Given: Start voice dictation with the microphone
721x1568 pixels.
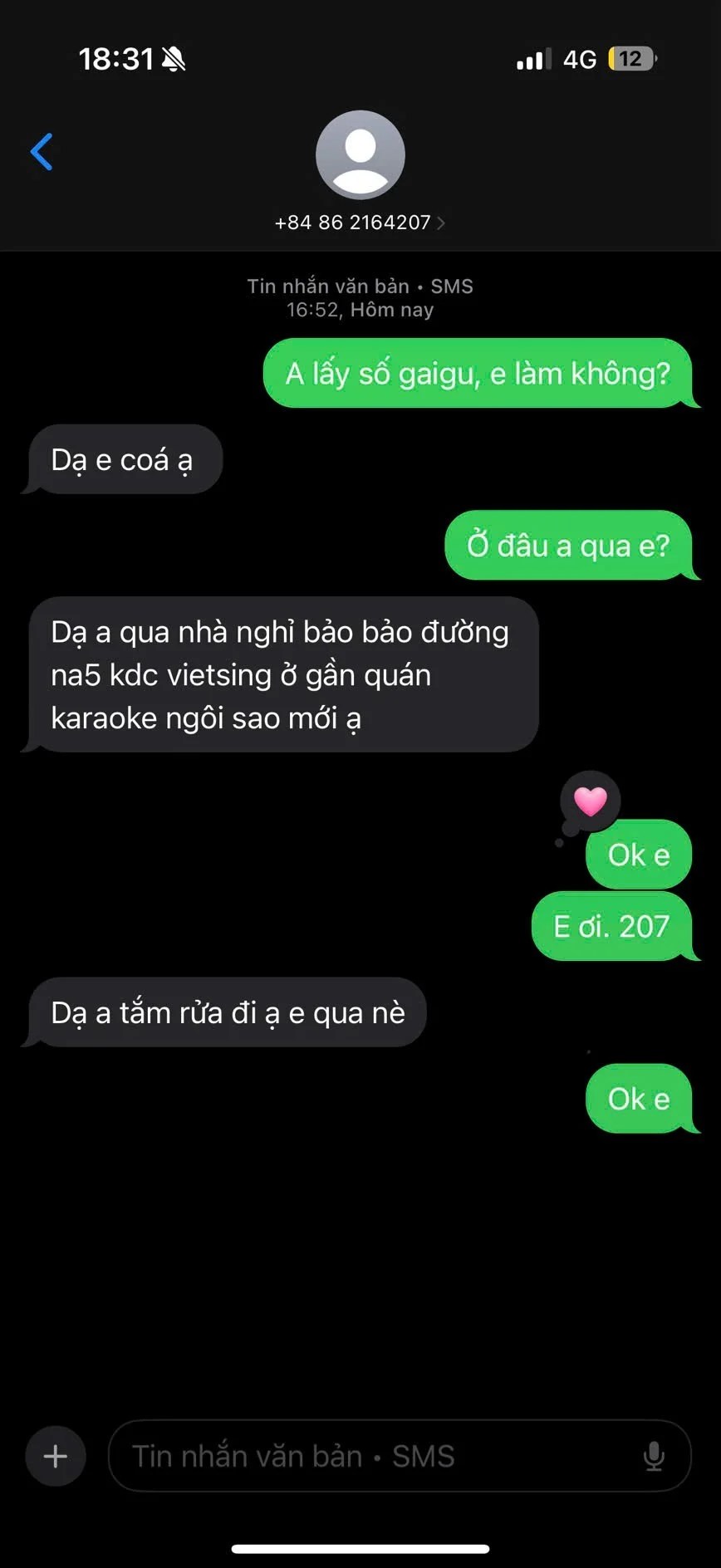Looking at the screenshot, I should 654,1456.
